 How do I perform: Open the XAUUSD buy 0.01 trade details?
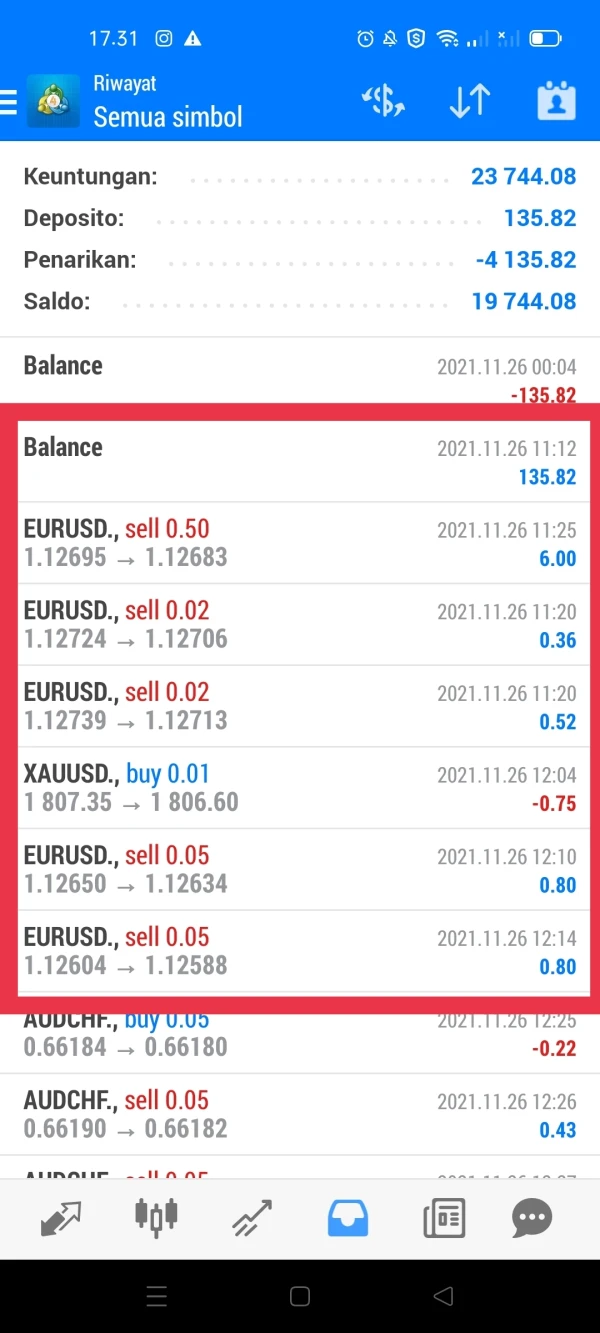point(300,788)
